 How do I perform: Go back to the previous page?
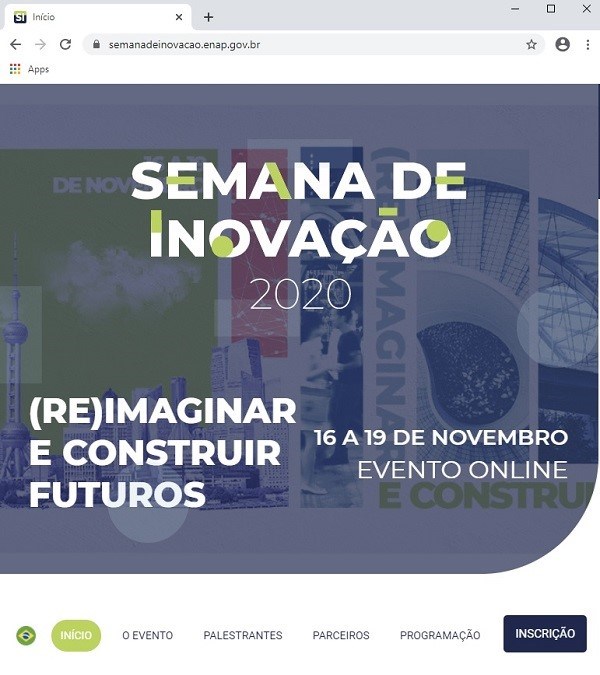point(16,44)
